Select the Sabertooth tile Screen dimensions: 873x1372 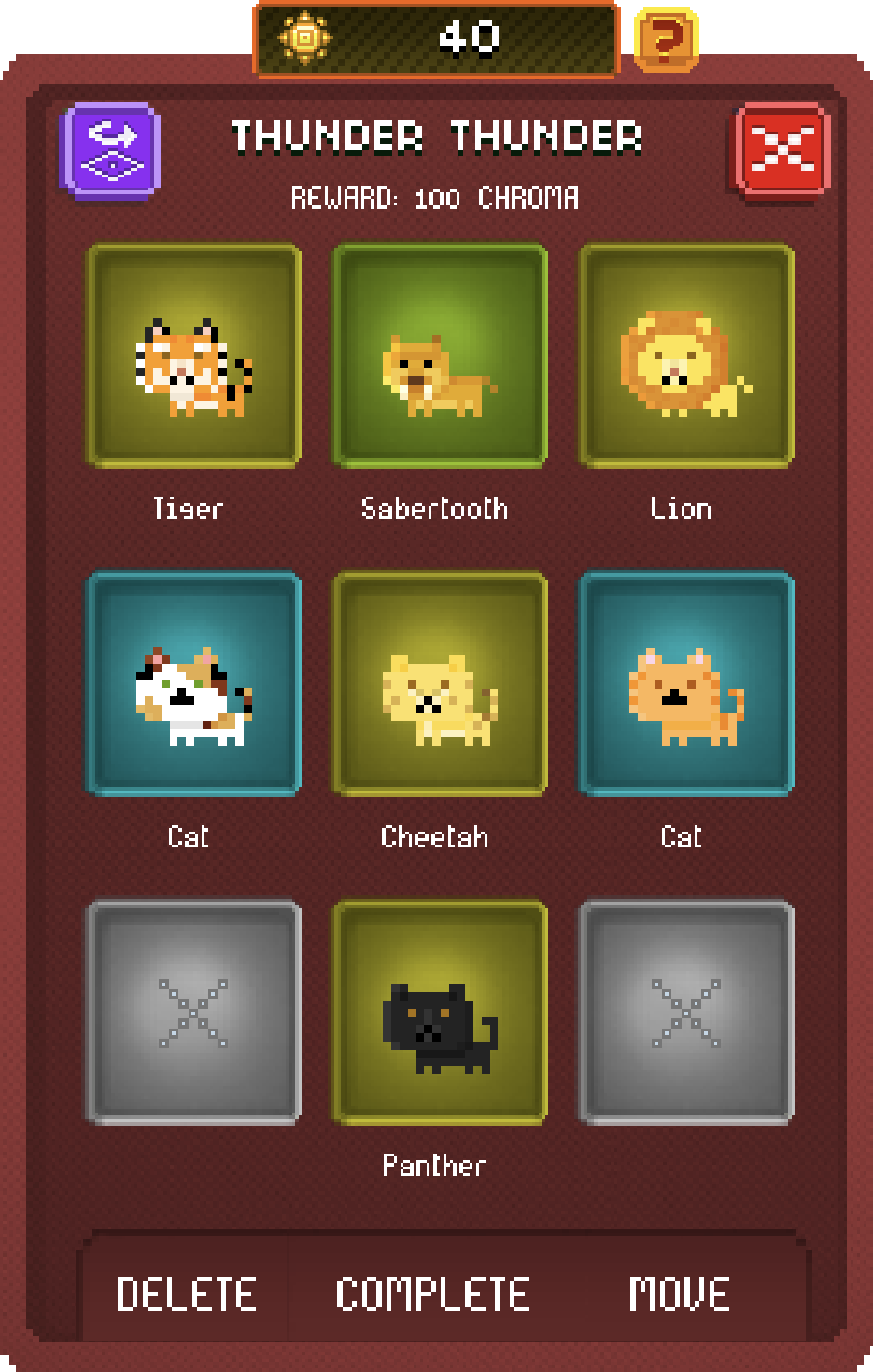point(440,356)
